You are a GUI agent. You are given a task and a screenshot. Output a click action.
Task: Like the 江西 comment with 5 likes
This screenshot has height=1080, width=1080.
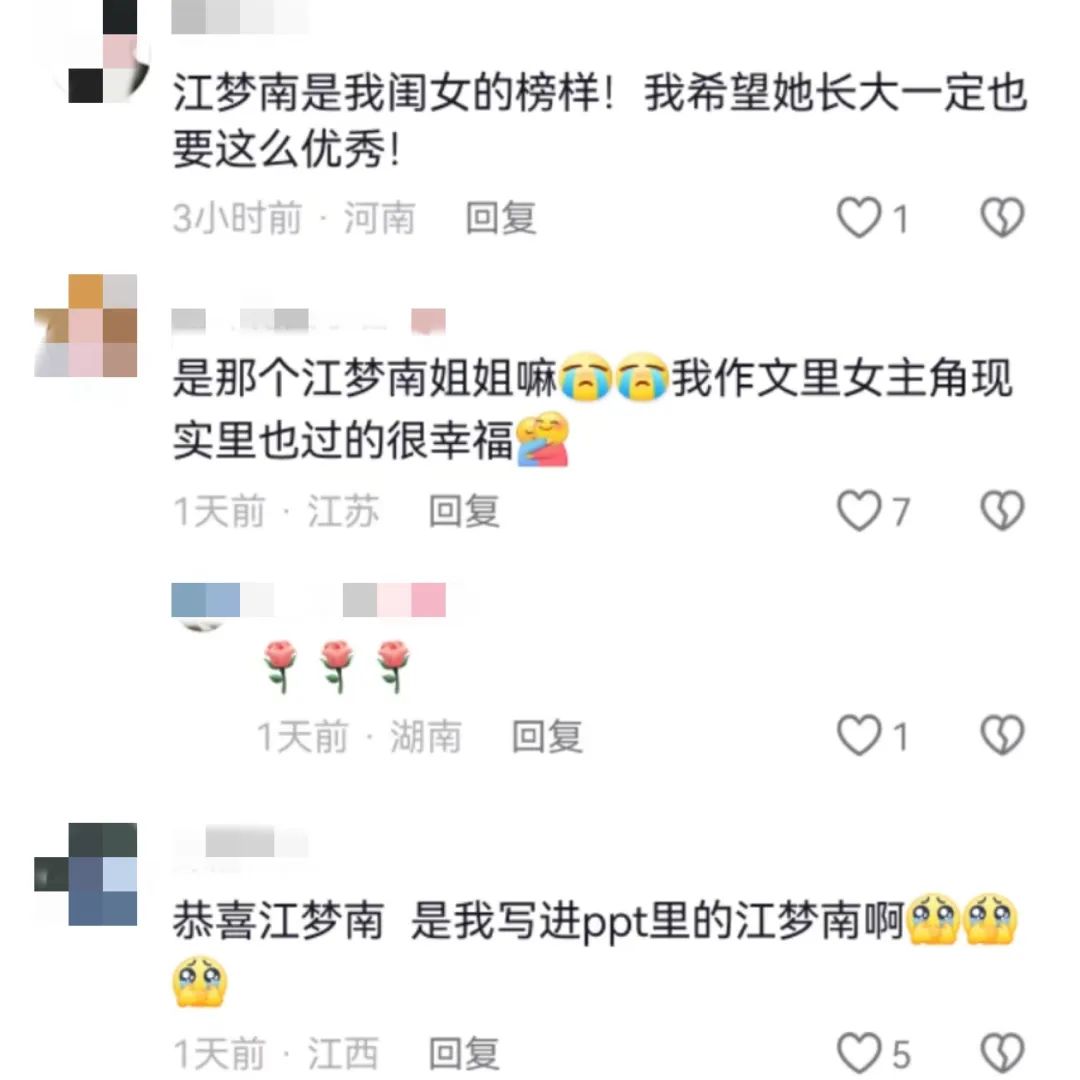coord(859,1054)
